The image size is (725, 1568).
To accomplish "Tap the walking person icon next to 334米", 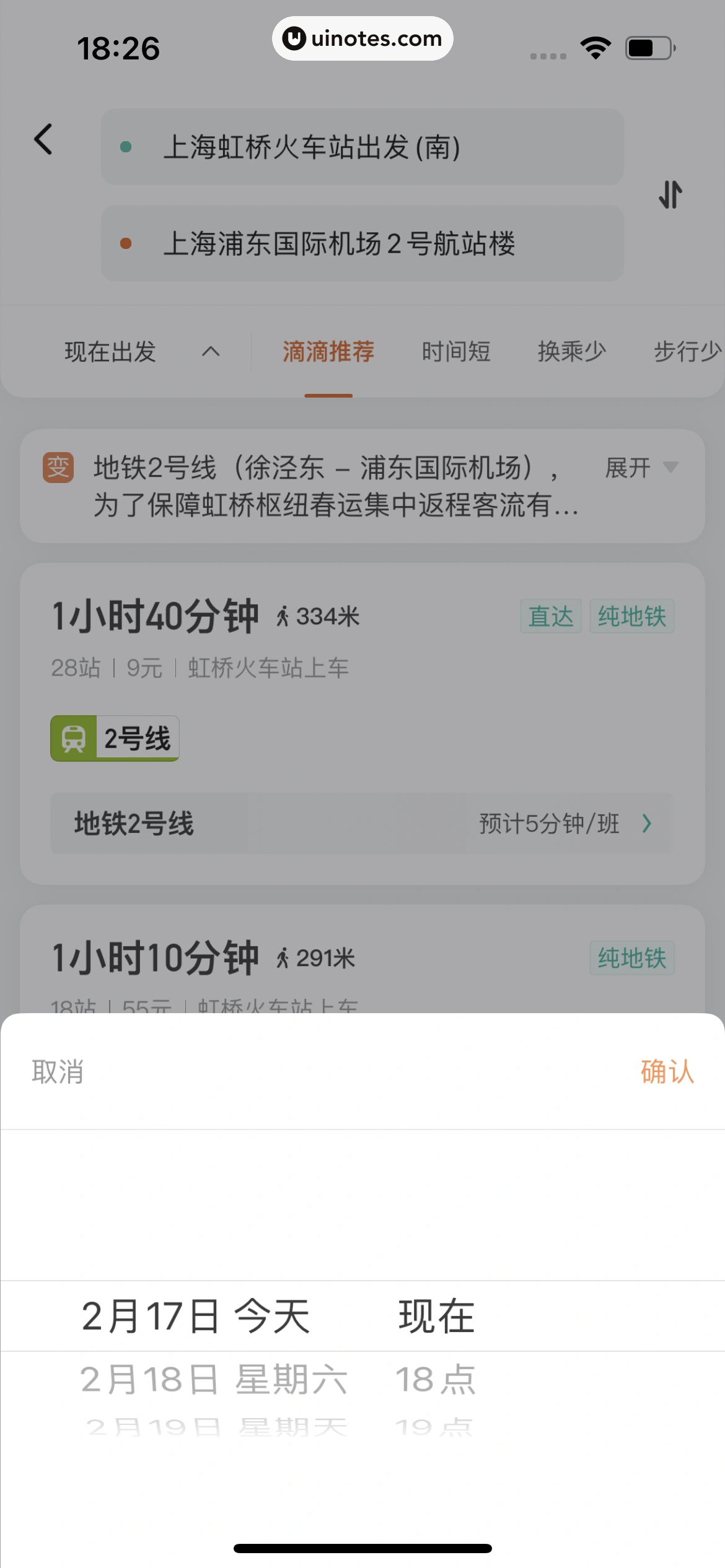I will 284,616.
